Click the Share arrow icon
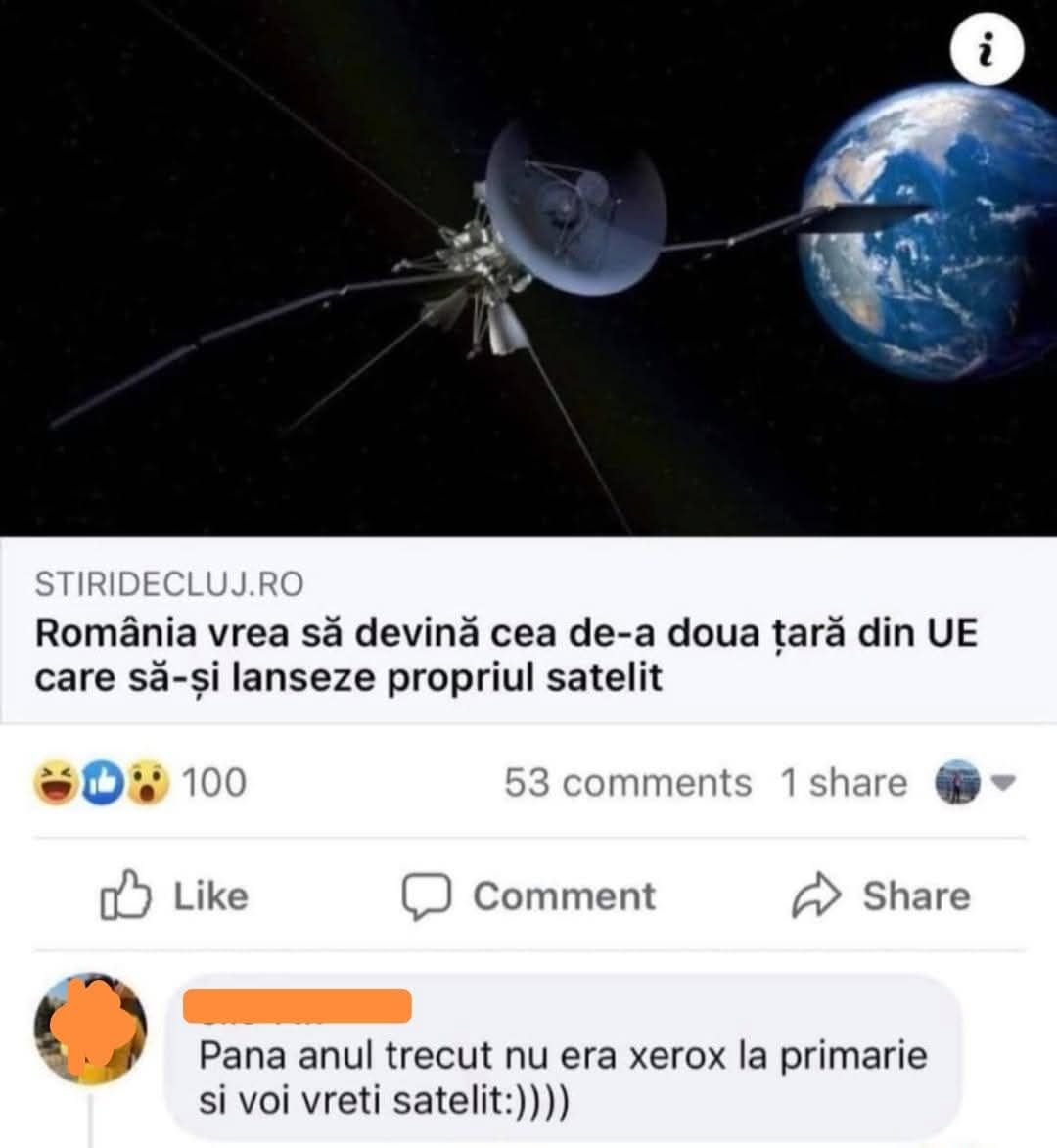Screen dimensions: 1057x1148 [x=815, y=894]
